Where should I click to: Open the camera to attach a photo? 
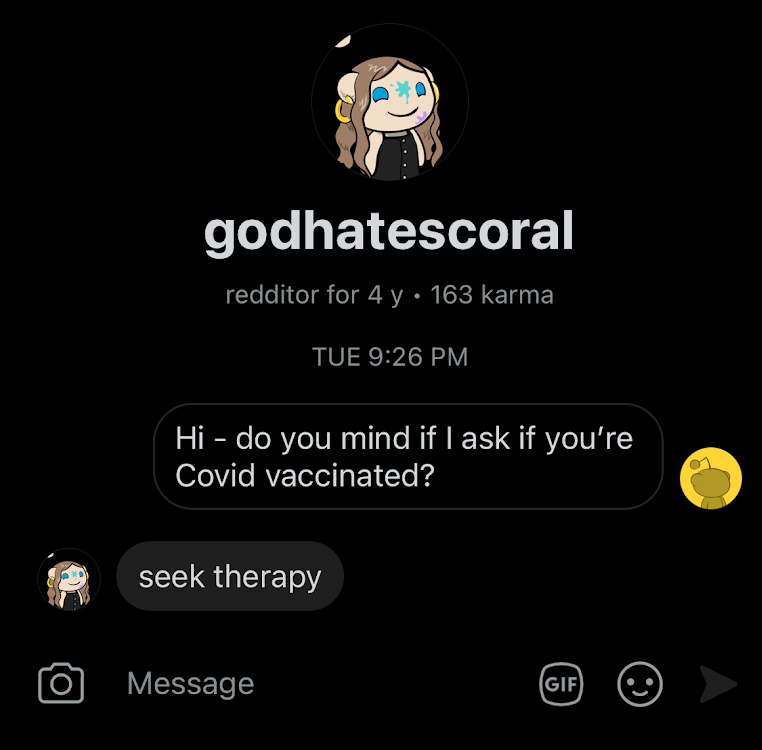(60, 684)
